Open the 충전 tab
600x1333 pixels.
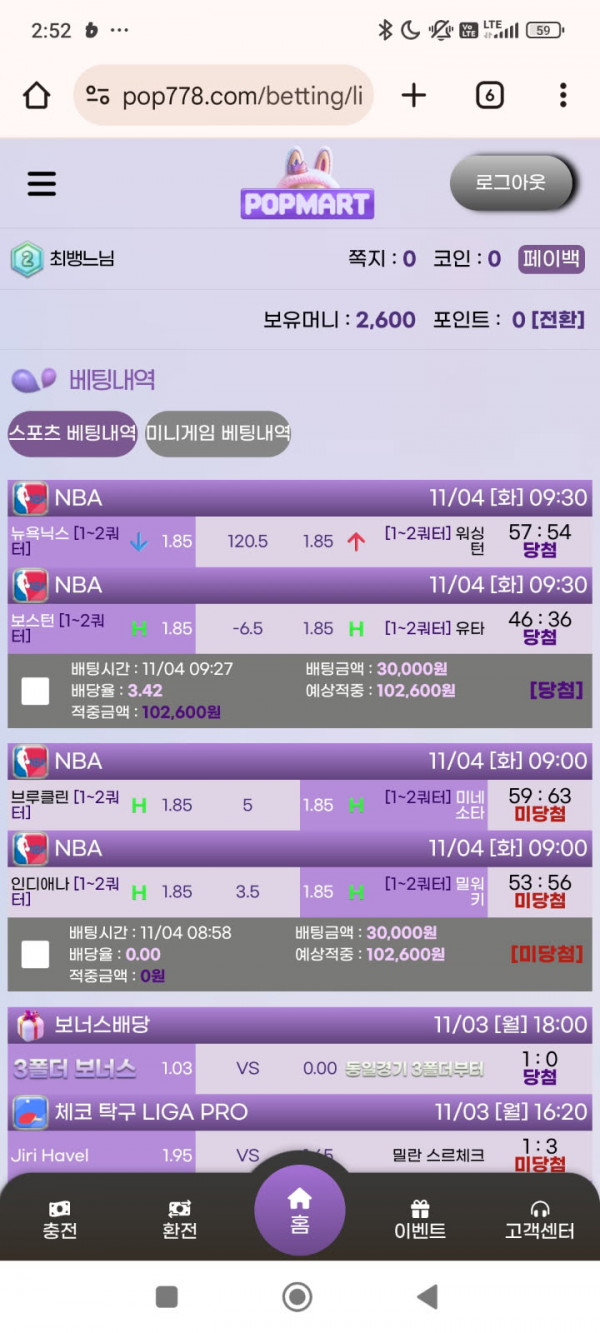pyautogui.click(x=60, y=1220)
